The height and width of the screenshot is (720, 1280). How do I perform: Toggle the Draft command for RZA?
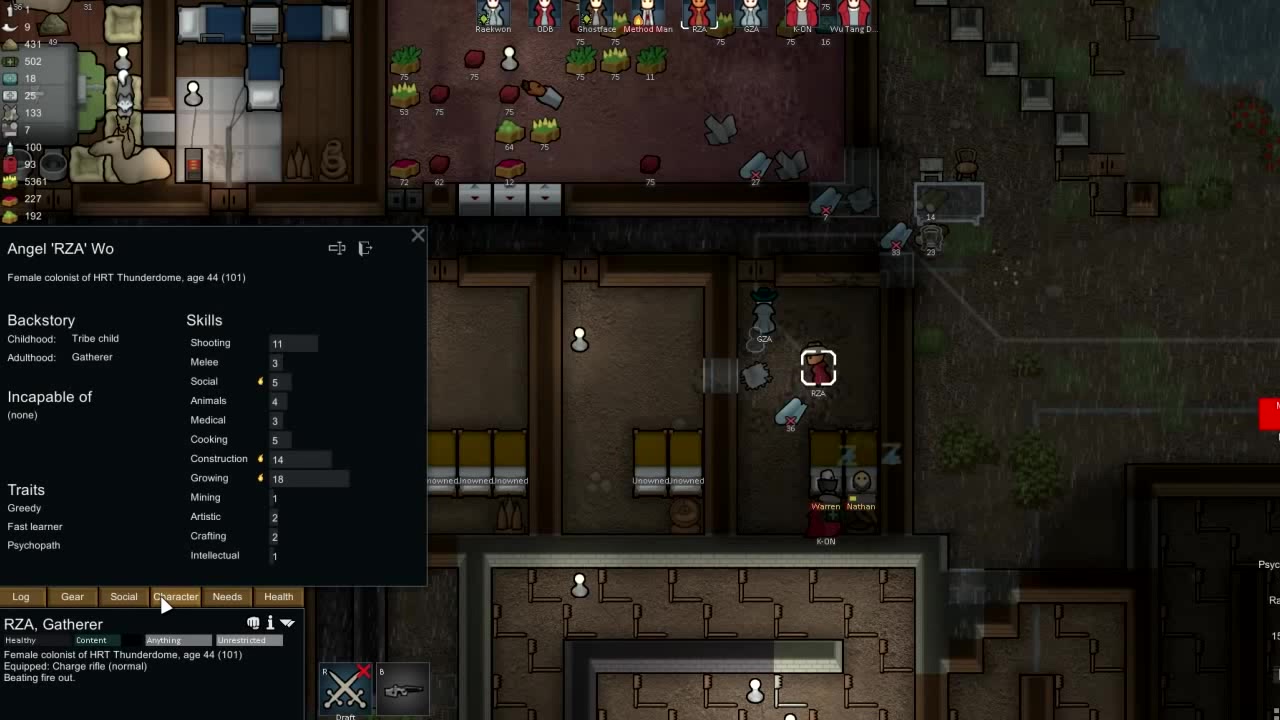click(x=346, y=689)
